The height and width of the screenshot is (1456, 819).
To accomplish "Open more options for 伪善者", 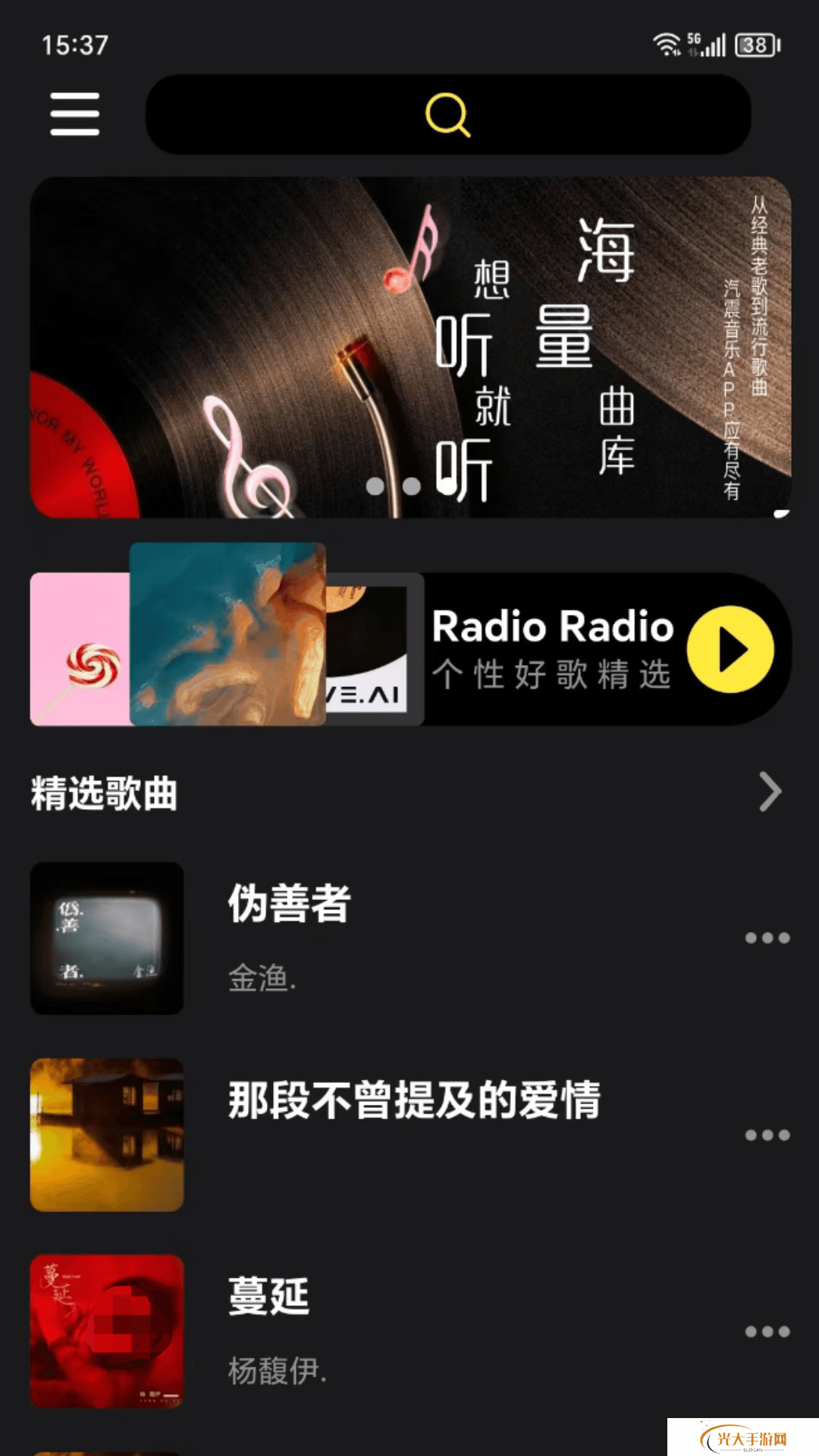I will click(767, 938).
